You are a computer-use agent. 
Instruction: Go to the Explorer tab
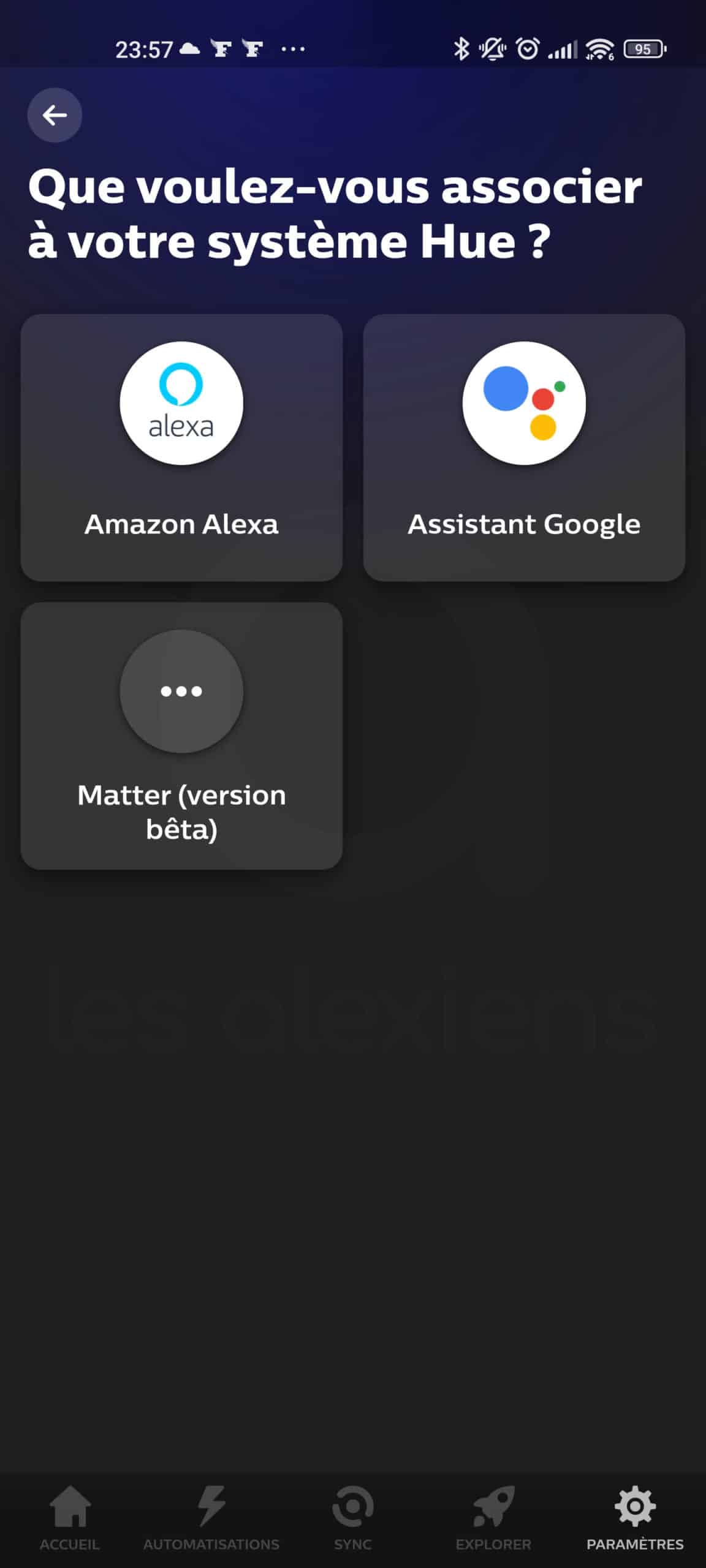[493, 1518]
